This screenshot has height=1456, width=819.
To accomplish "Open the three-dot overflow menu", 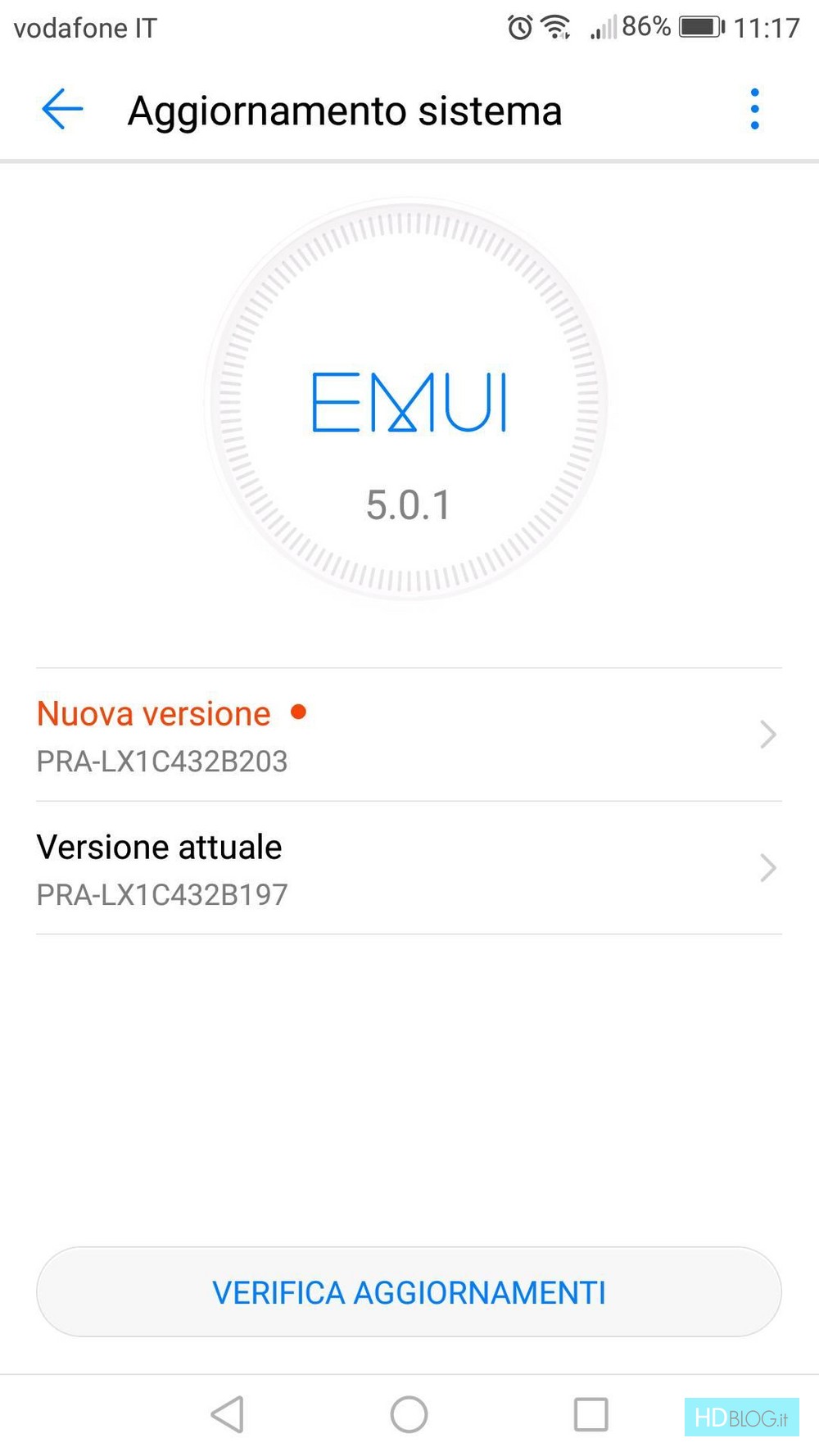I will 754,109.
